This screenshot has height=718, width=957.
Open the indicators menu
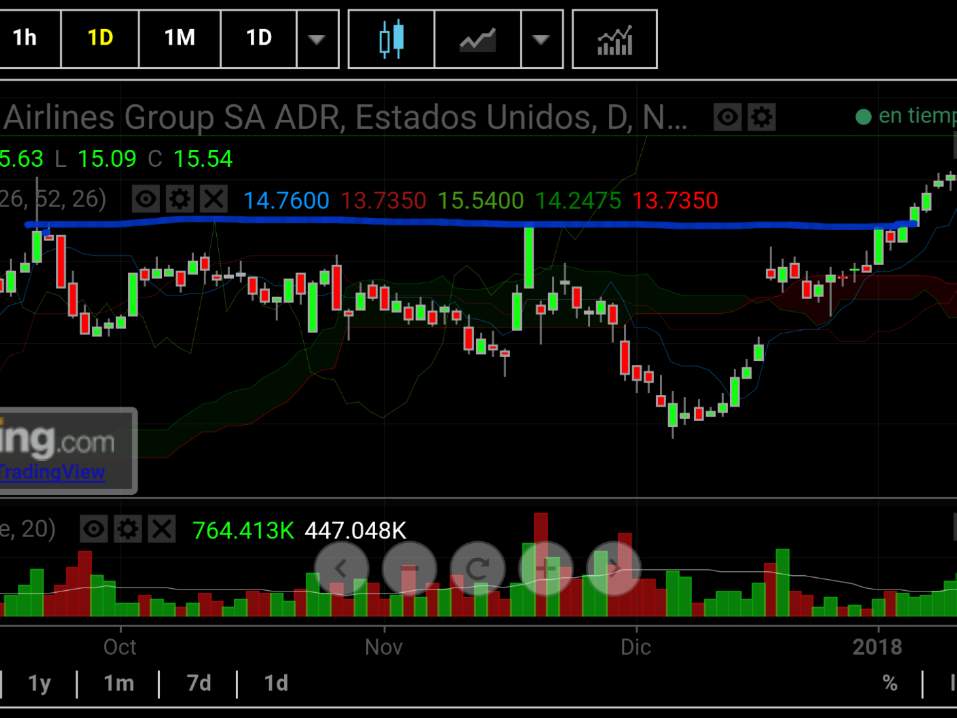(614, 39)
